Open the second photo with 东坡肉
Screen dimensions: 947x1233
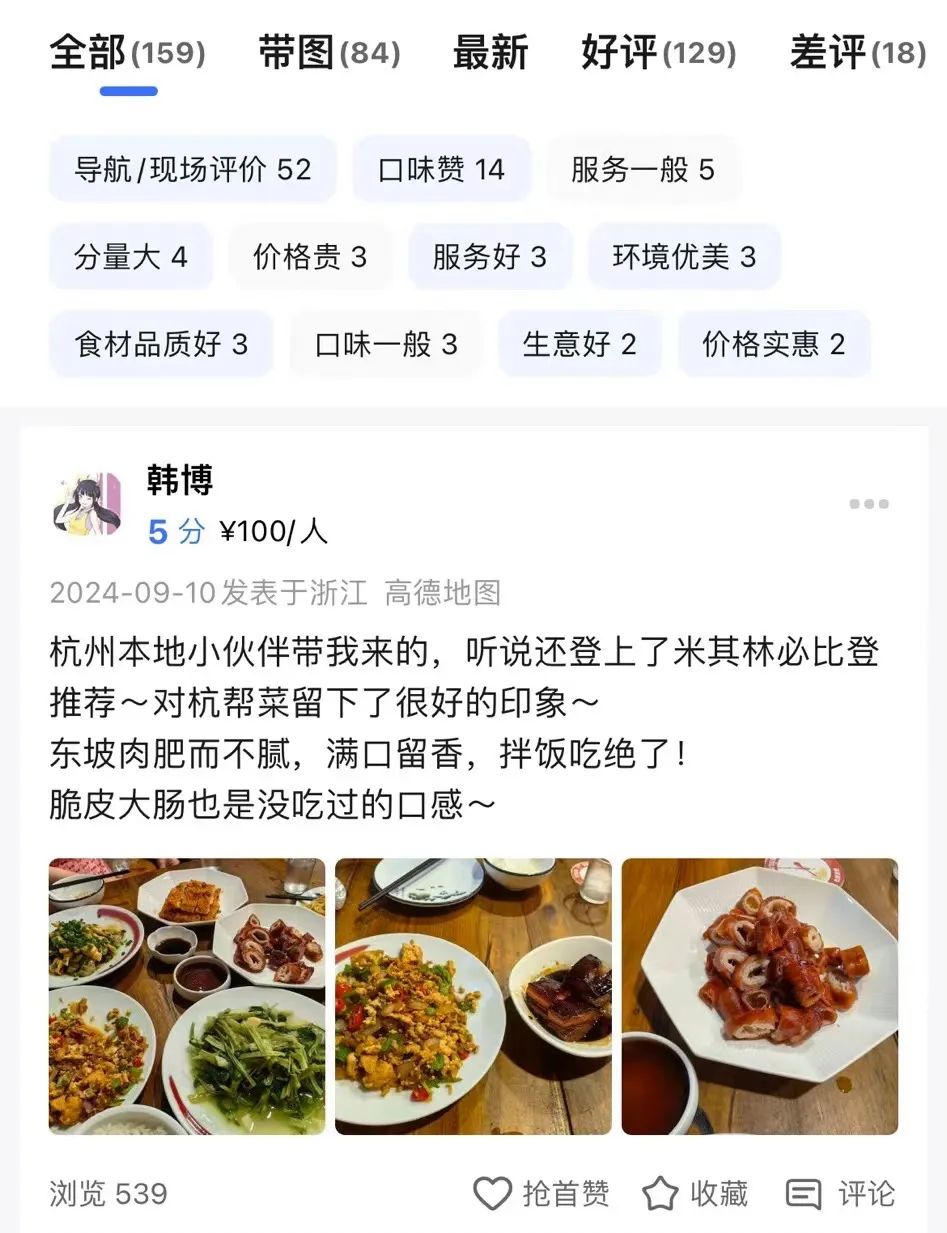tap(473, 996)
